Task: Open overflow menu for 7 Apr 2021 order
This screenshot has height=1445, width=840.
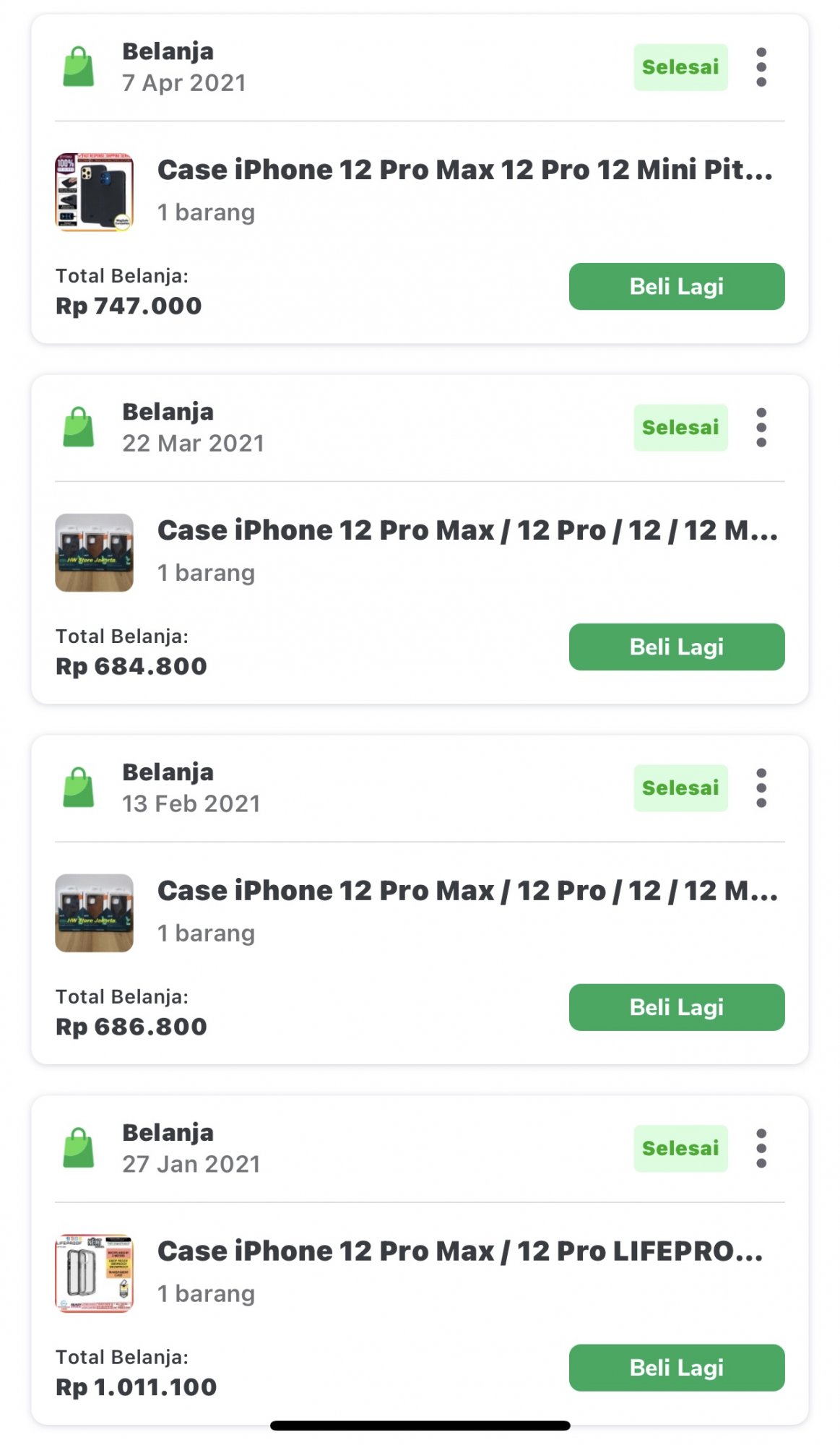Action: coord(761,67)
